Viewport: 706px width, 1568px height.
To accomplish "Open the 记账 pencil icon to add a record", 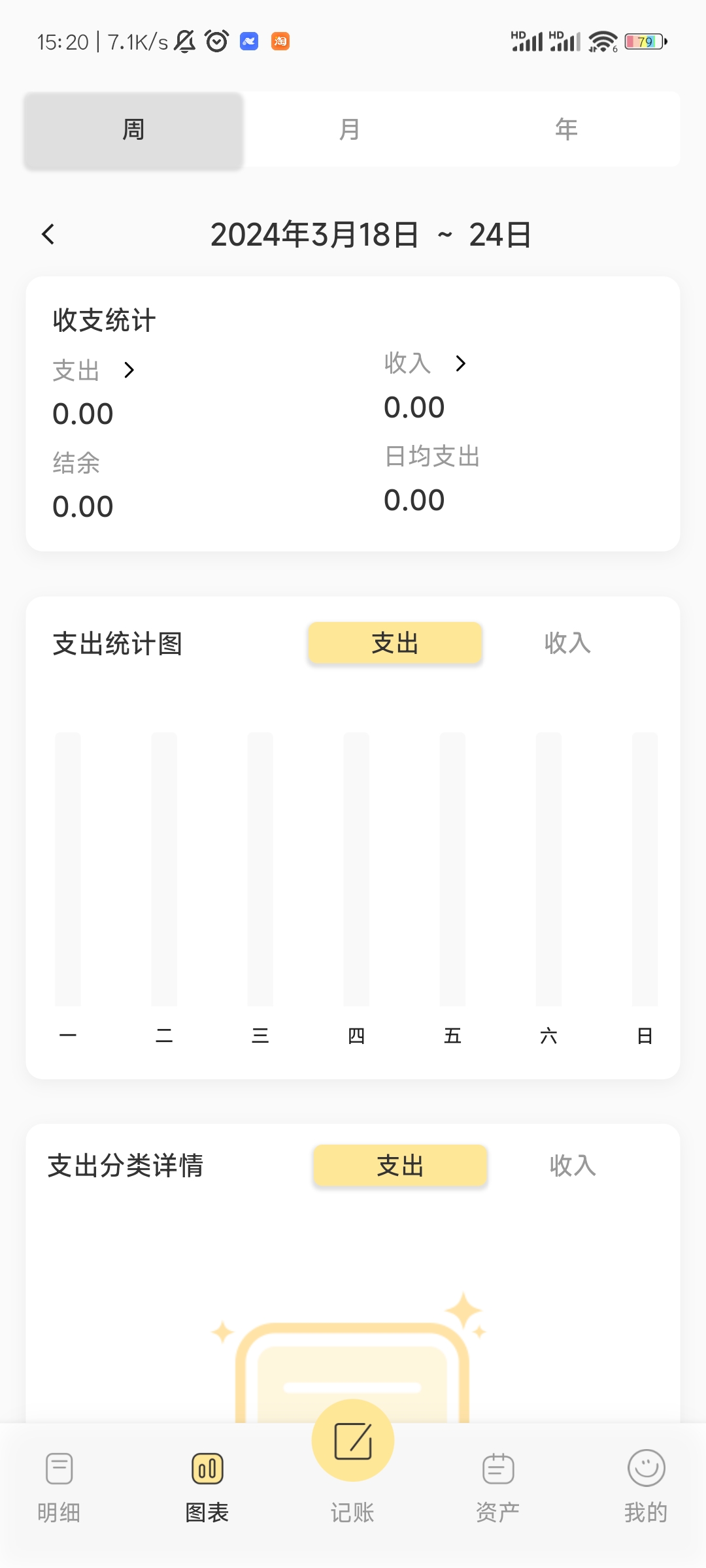I will pos(352,1441).
